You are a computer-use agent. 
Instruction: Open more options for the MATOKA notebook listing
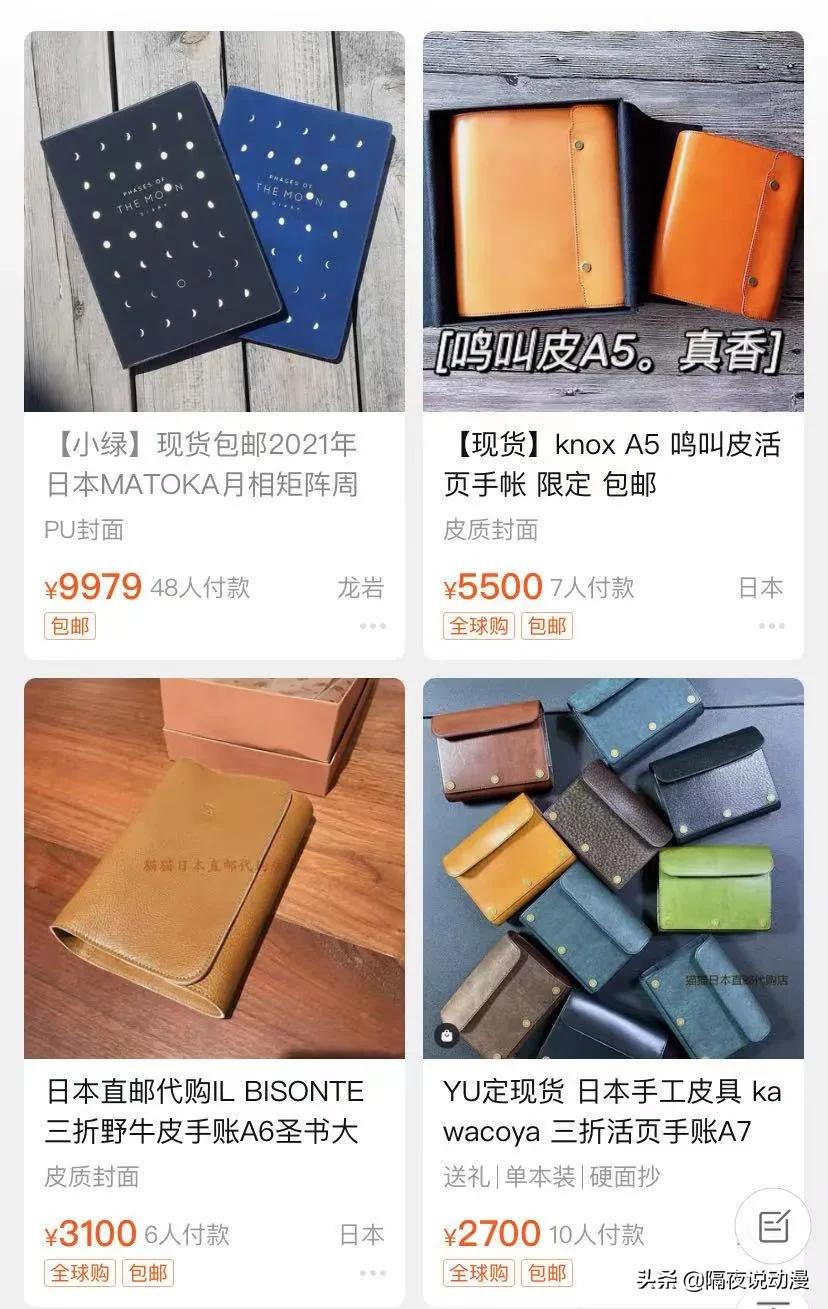pyautogui.click(x=373, y=625)
